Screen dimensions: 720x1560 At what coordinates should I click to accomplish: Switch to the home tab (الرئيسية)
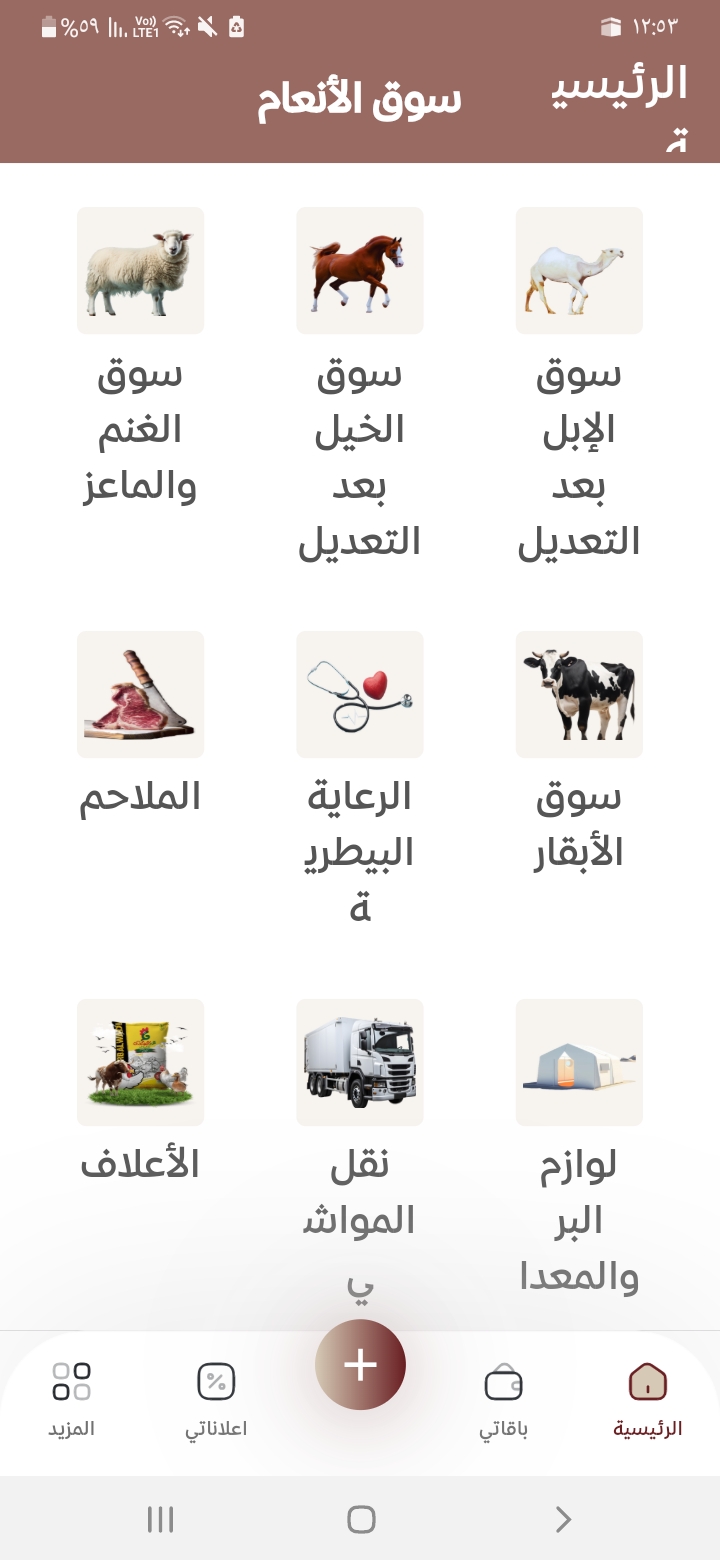pyautogui.click(x=647, y=1399)
